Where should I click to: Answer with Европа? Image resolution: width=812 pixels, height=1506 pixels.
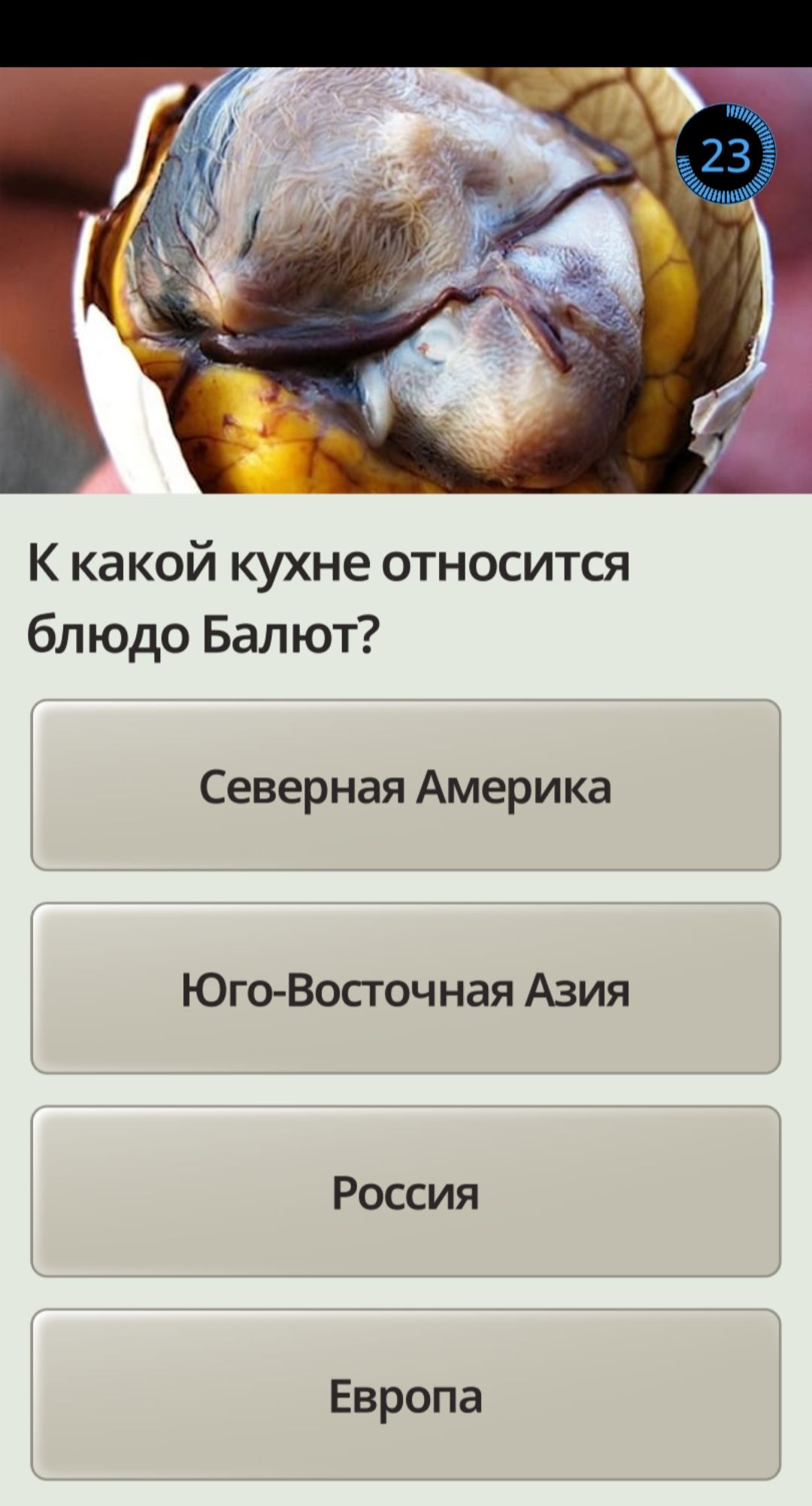click(406, 1395)
